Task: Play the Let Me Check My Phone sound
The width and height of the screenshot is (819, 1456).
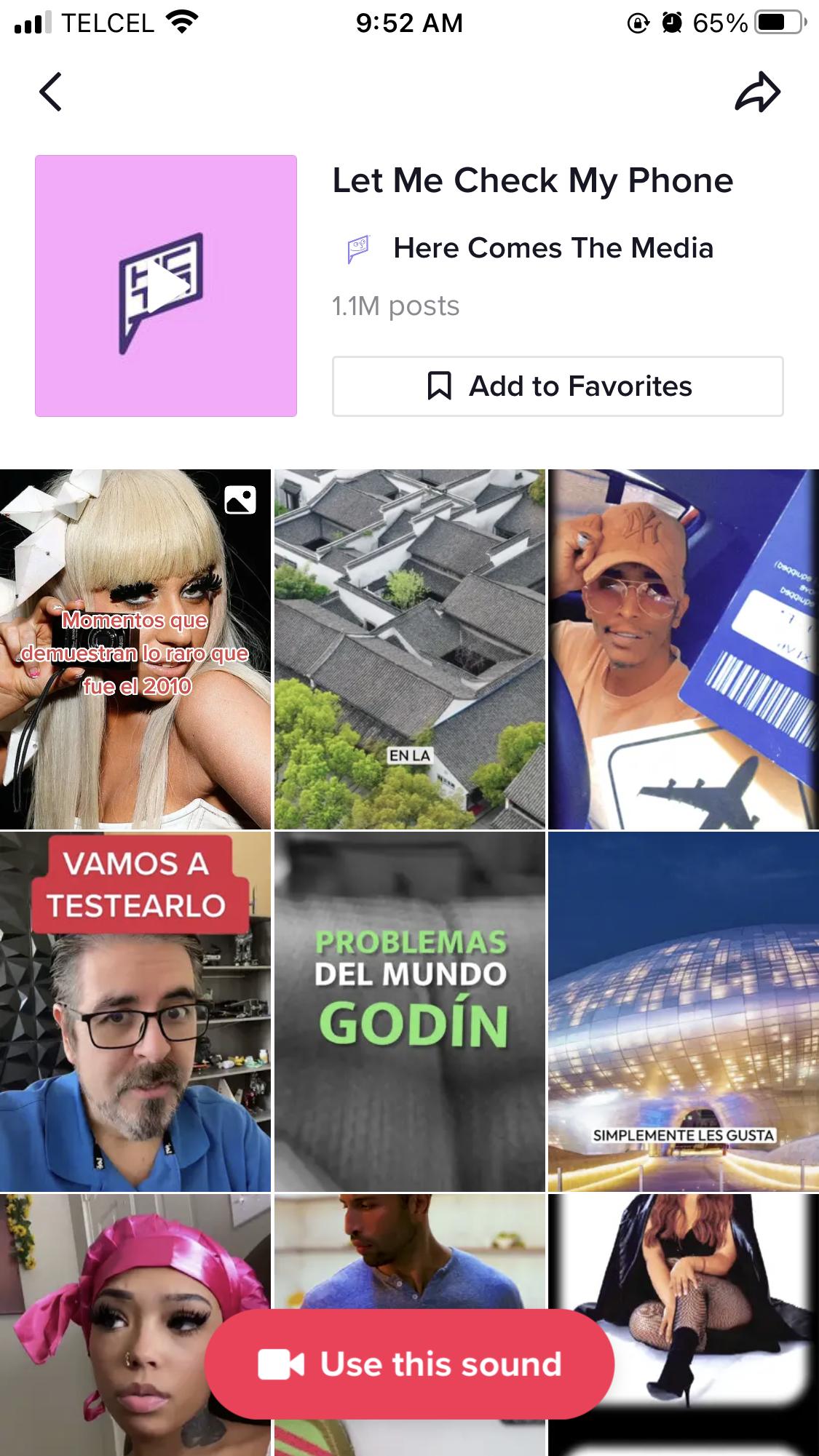Action: click(166, 286)
